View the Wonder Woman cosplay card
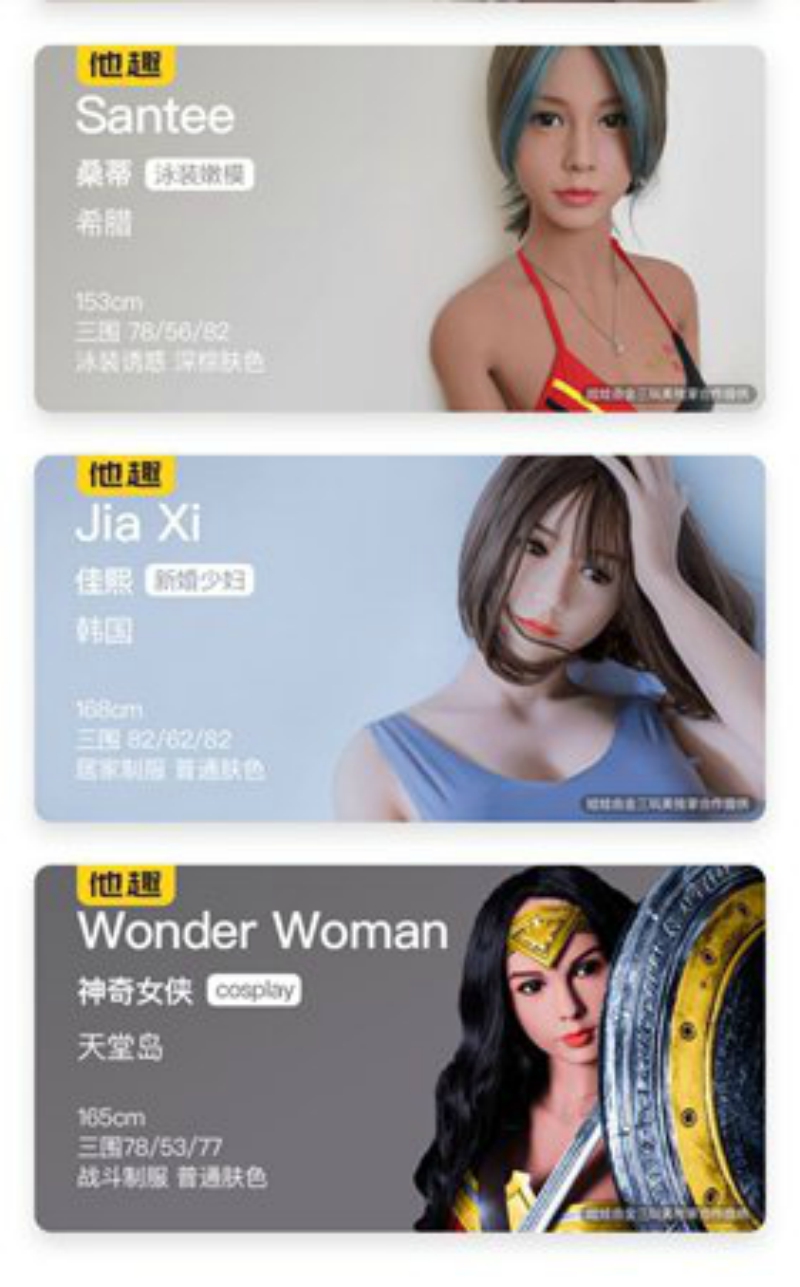The height and width of the screenshot is (1287, 800). coord(400,1048)
